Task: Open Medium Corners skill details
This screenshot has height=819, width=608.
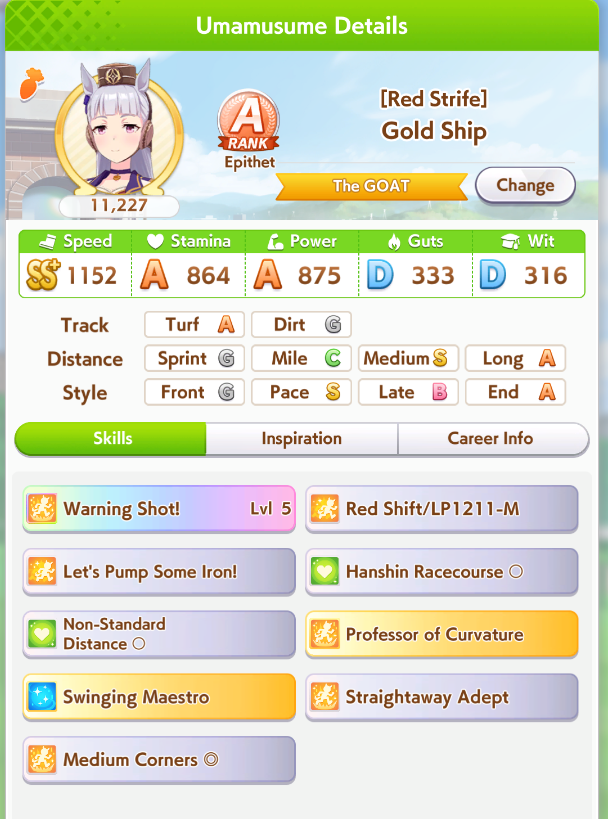Action: coord(159,760)
